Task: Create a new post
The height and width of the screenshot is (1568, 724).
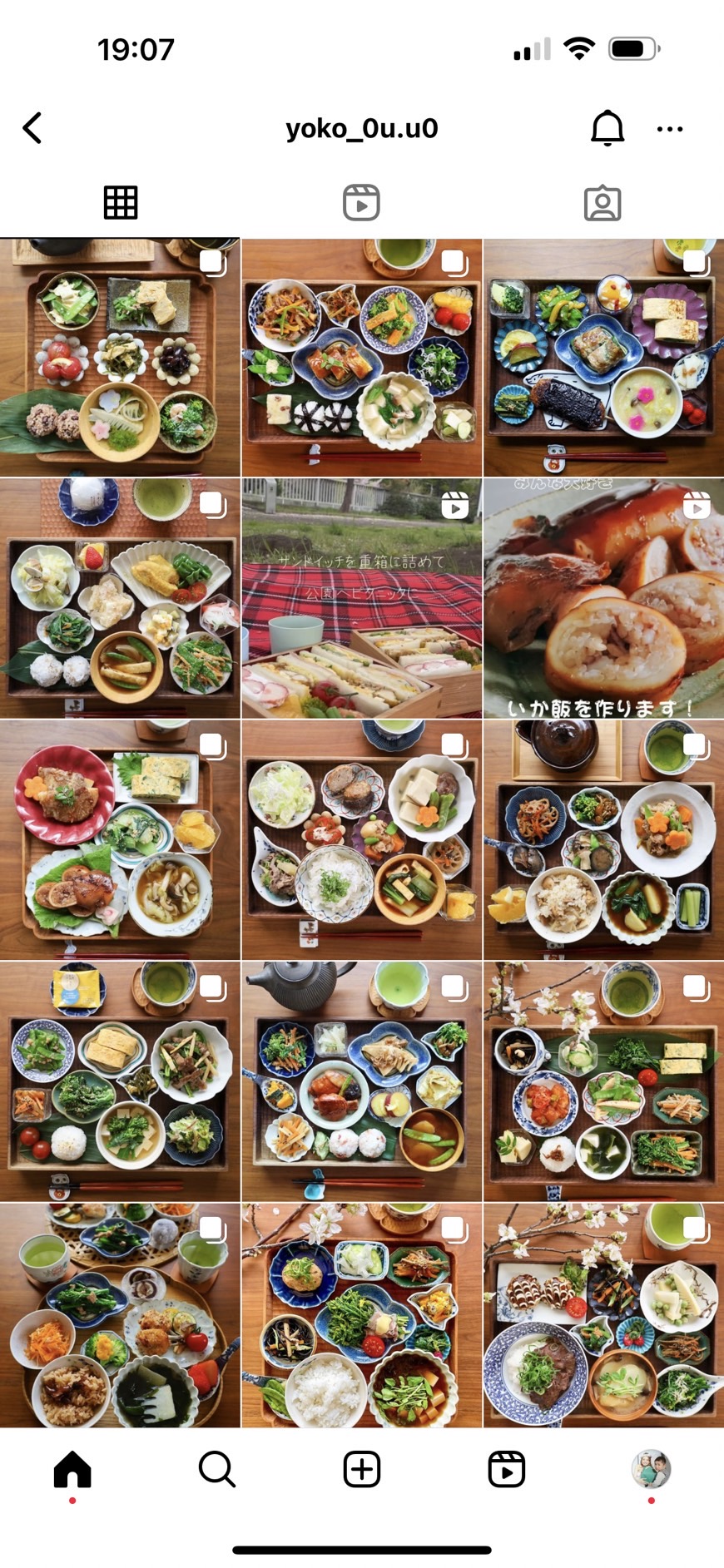Action: (x=362, y=1470)
